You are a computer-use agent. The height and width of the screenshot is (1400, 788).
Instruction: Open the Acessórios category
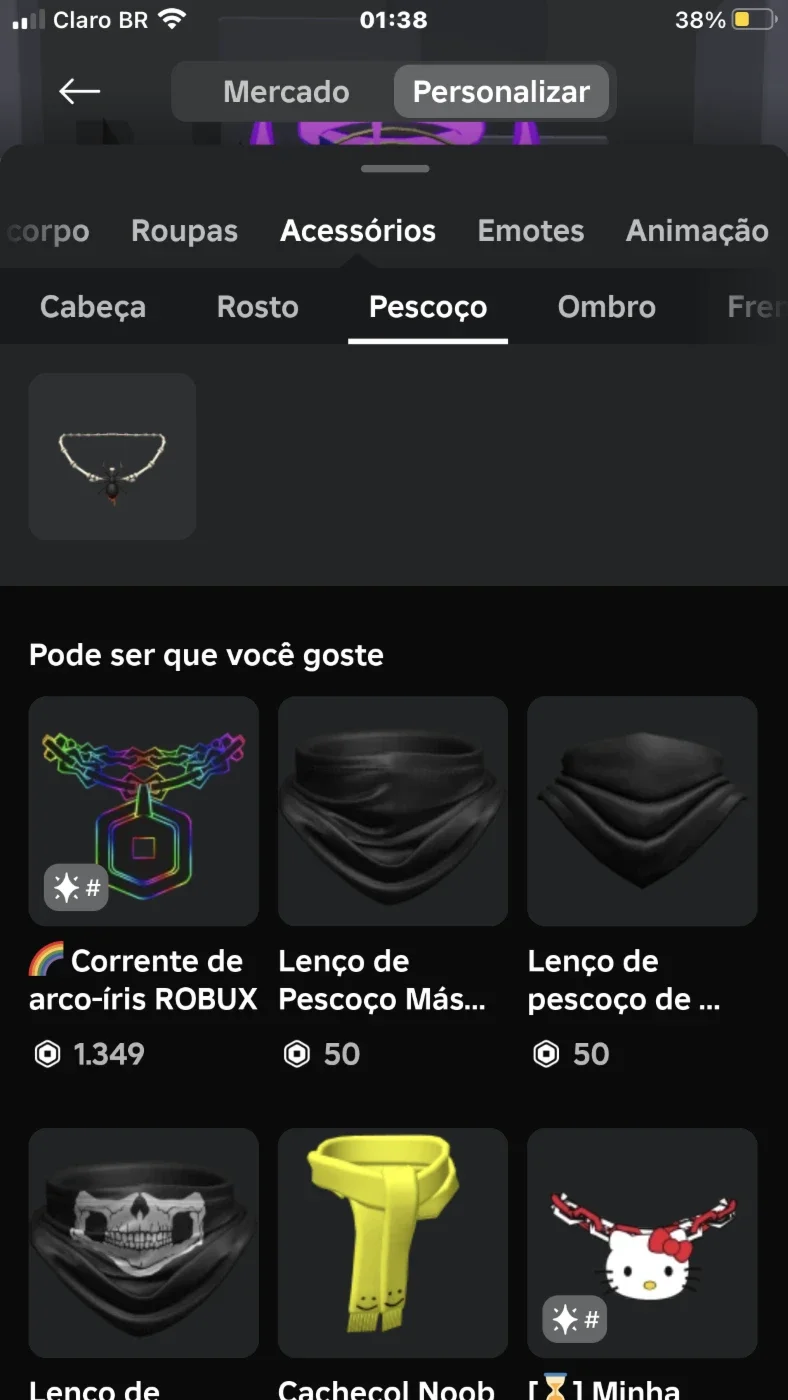click(358, 231)
